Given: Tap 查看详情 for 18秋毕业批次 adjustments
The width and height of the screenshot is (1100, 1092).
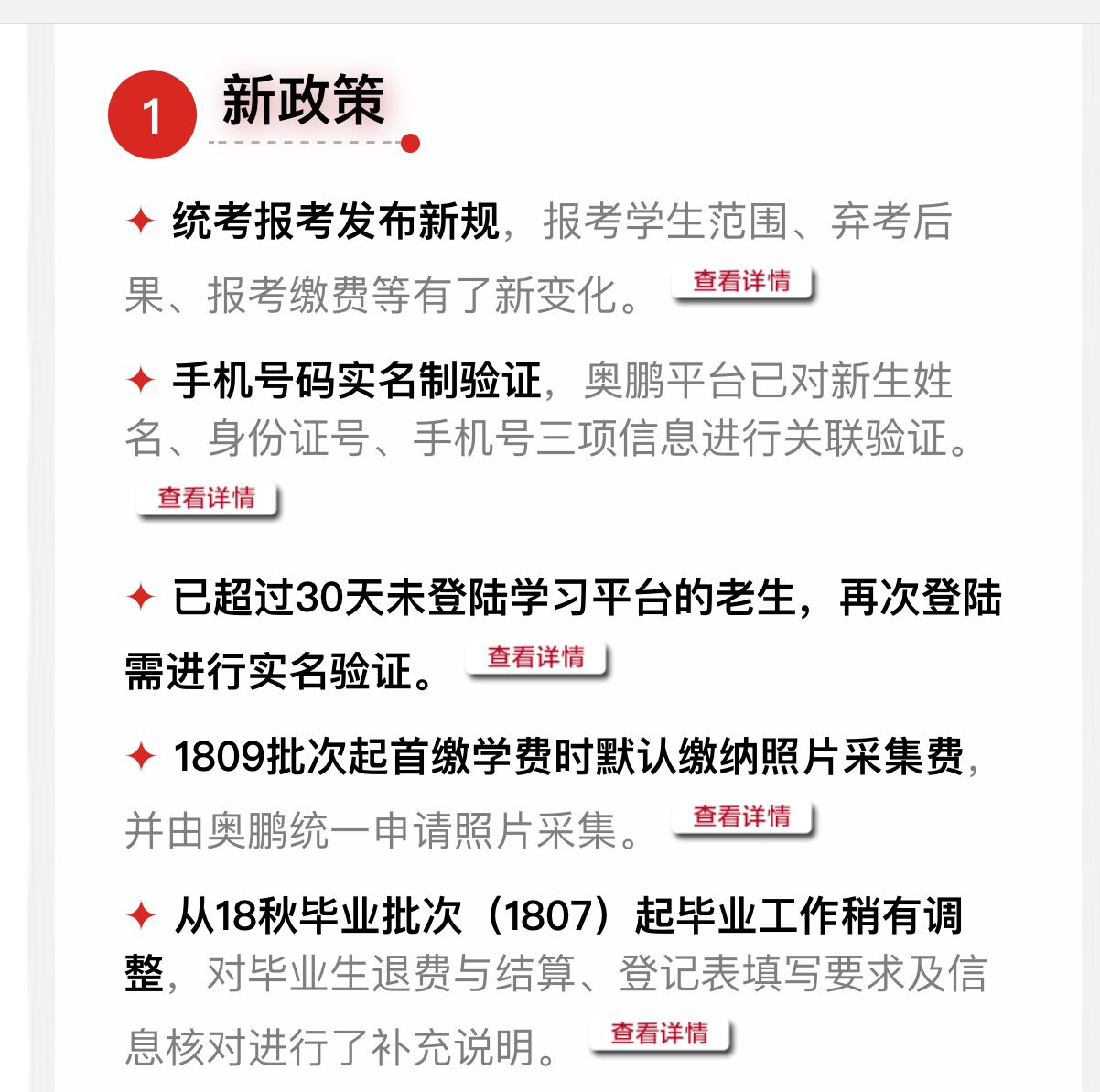Looking at the screenshot, I should pos(659,1033).
